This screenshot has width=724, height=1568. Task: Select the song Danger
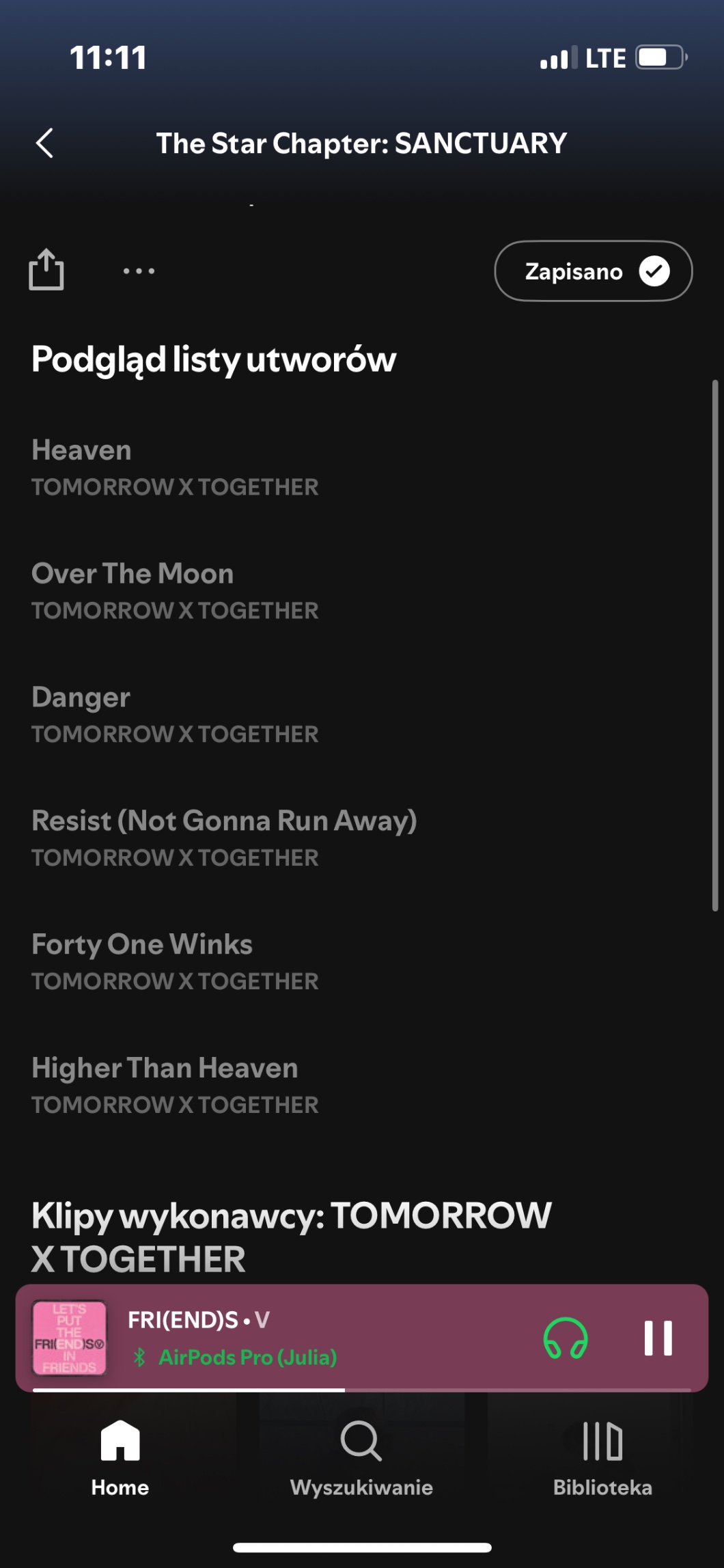coord(175,715)
